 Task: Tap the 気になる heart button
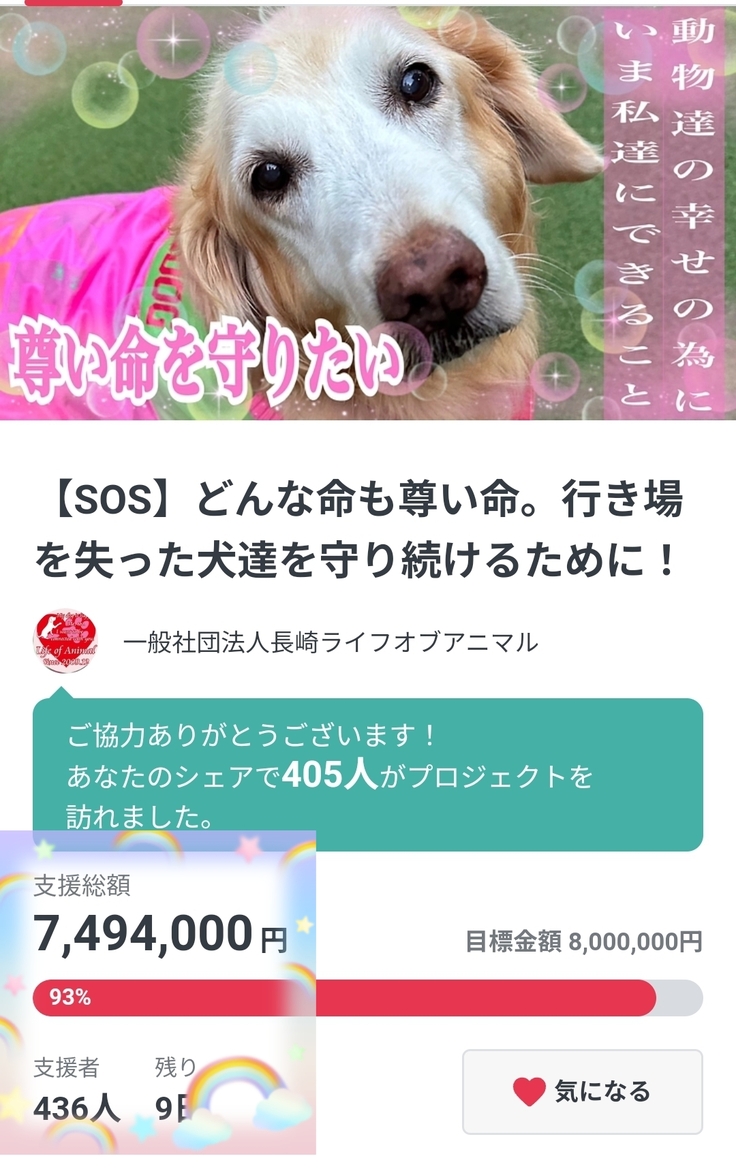(582, 1091)
